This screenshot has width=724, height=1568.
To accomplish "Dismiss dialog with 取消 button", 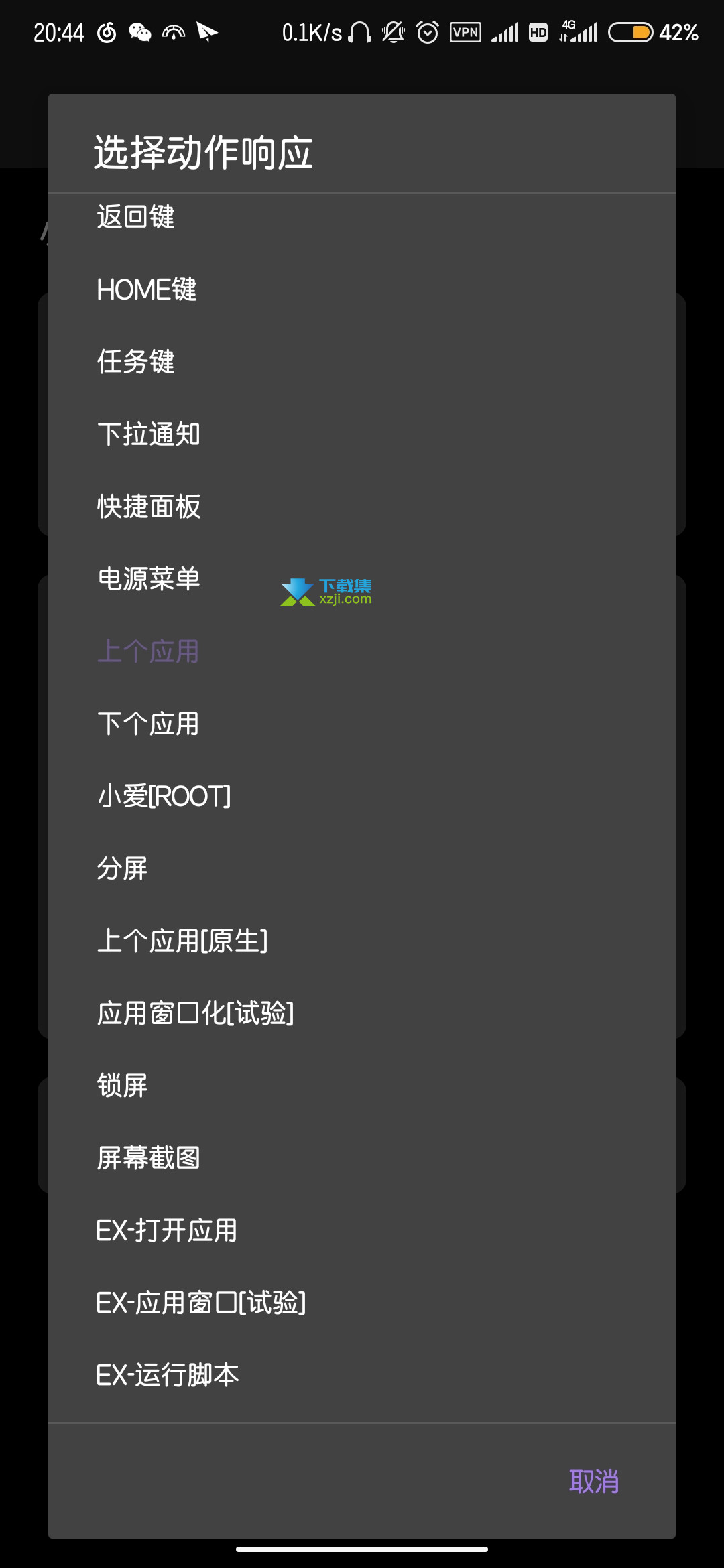I will coord(594,1482).
